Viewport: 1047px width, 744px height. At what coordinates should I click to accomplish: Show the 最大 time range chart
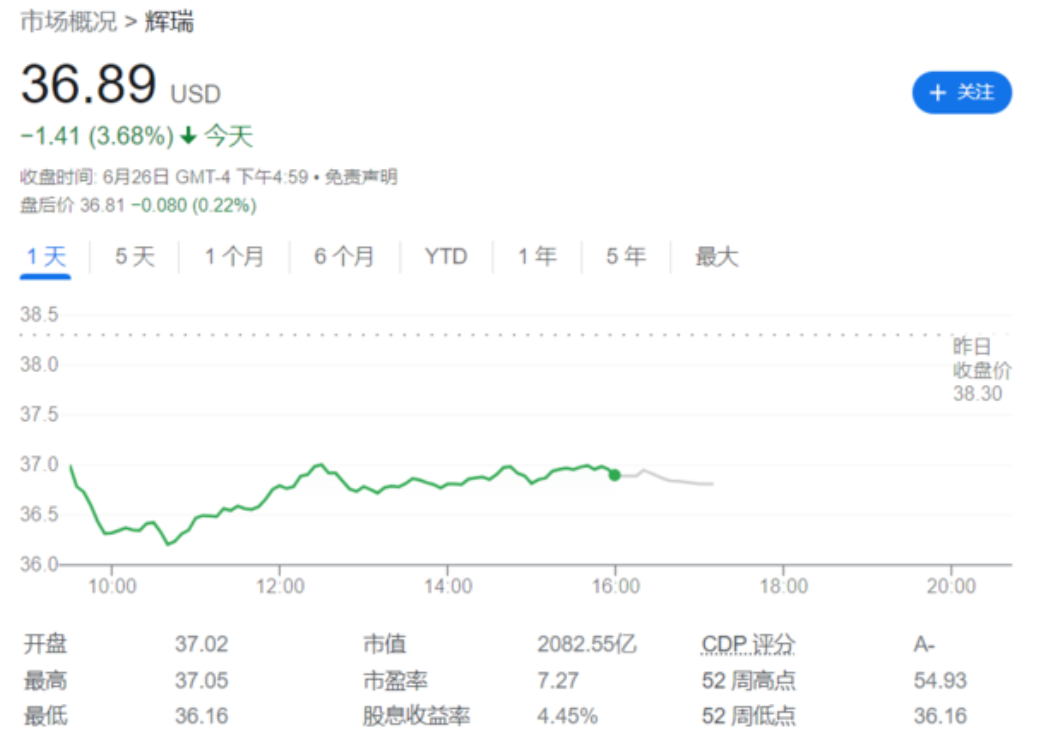tap(716, 257)
